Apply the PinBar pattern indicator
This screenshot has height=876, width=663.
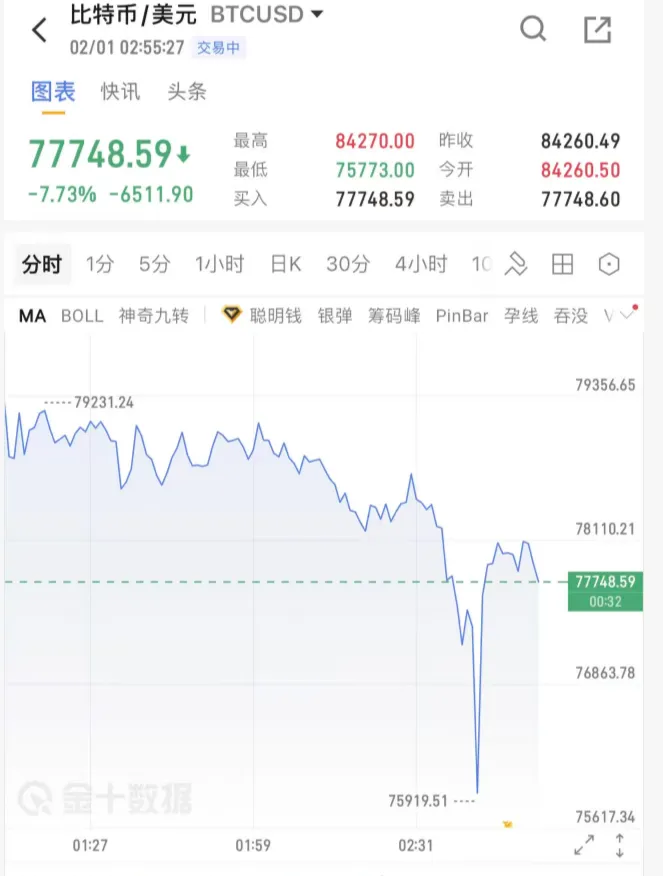[462, 316]
